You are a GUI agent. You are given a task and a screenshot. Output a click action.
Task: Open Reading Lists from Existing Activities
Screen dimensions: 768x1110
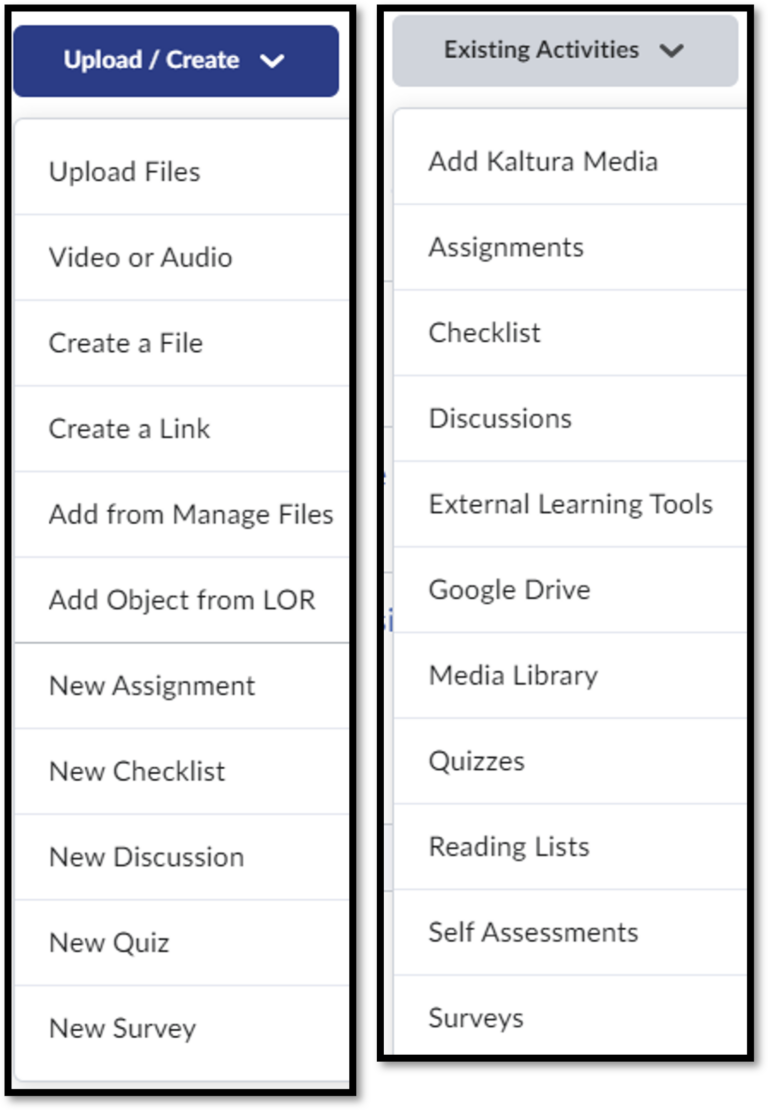click(x=510, y=846)
